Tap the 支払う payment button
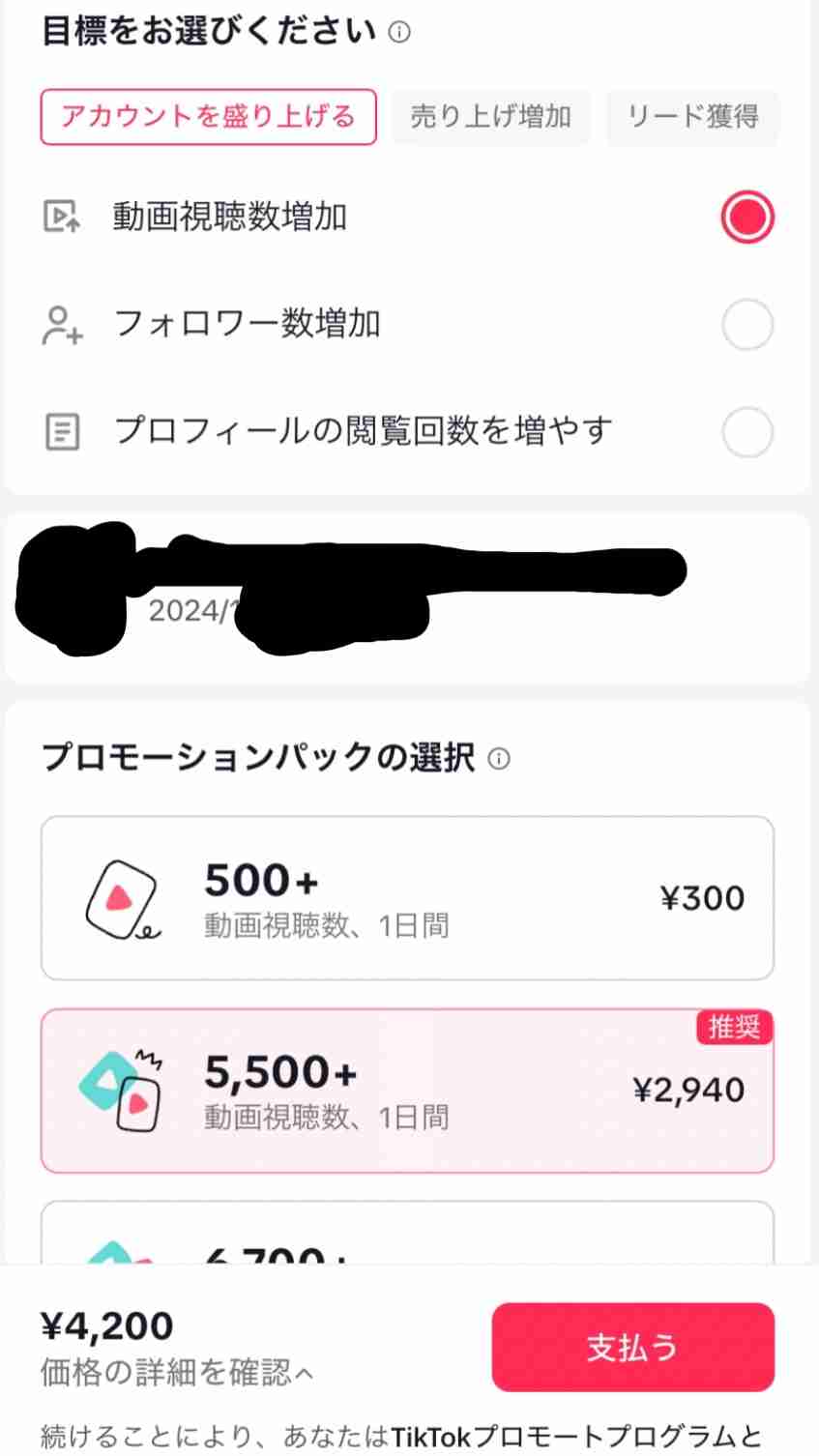 (x=633, y=1347)
